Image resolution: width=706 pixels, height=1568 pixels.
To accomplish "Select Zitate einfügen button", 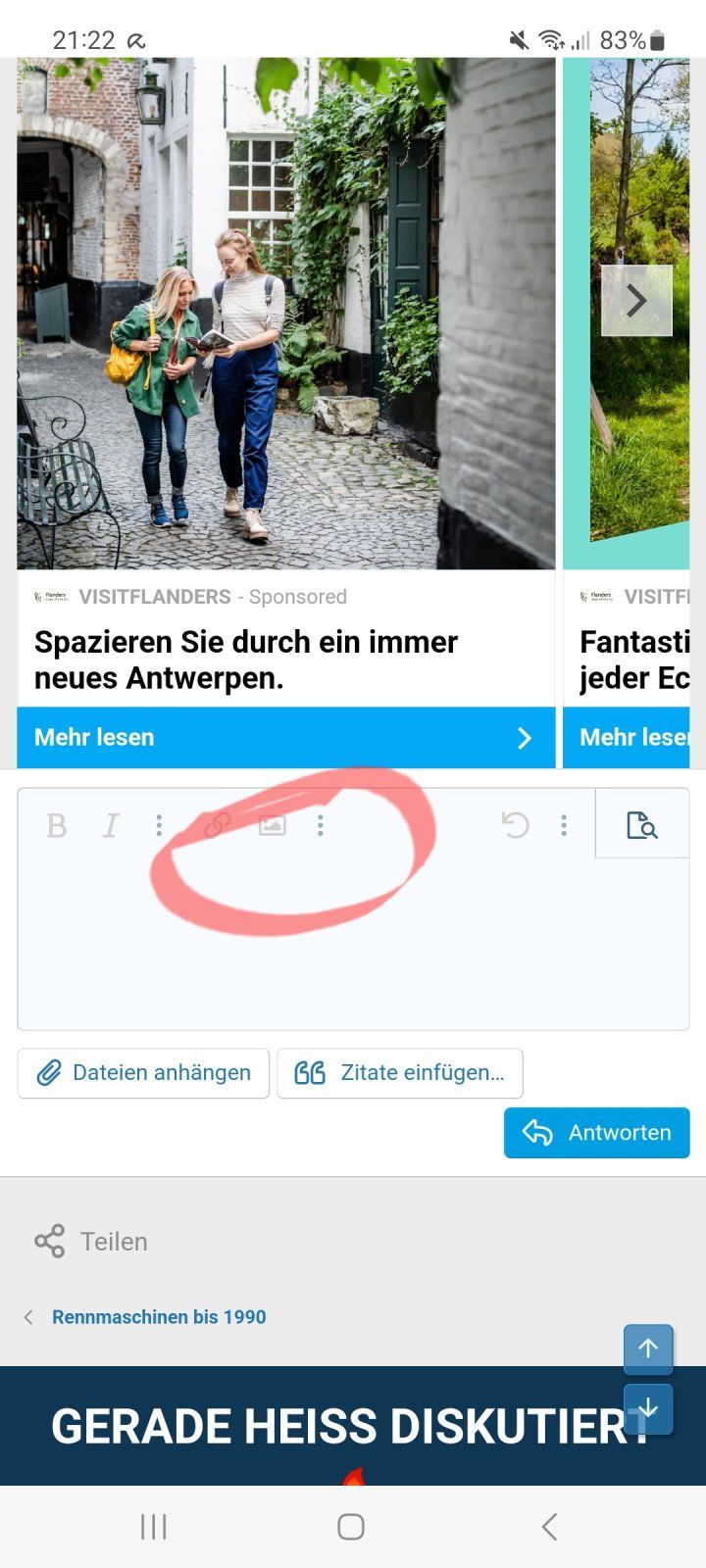I will click(x=400, y=1073).
